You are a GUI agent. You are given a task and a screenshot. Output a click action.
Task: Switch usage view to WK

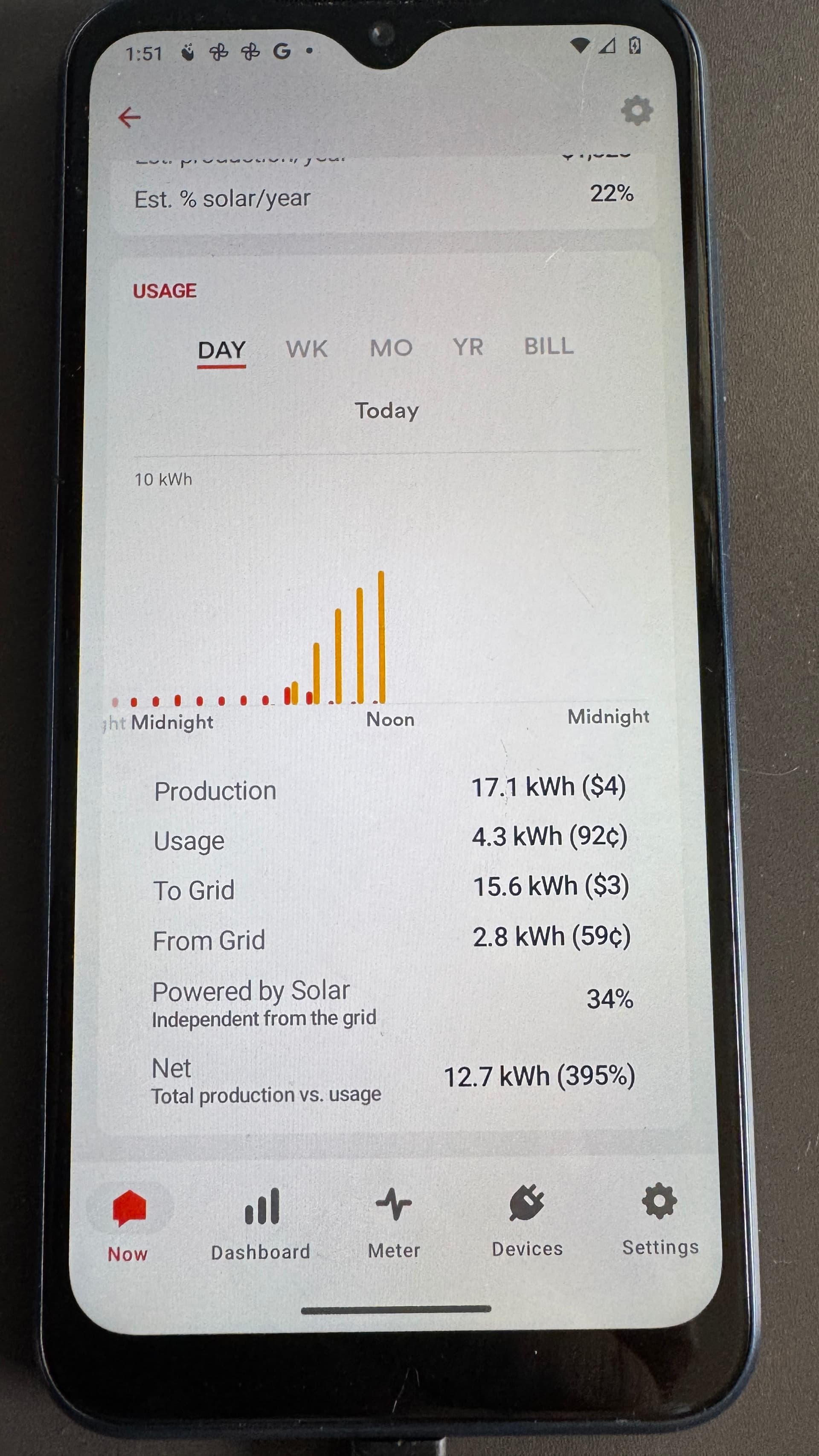point(306,349)
